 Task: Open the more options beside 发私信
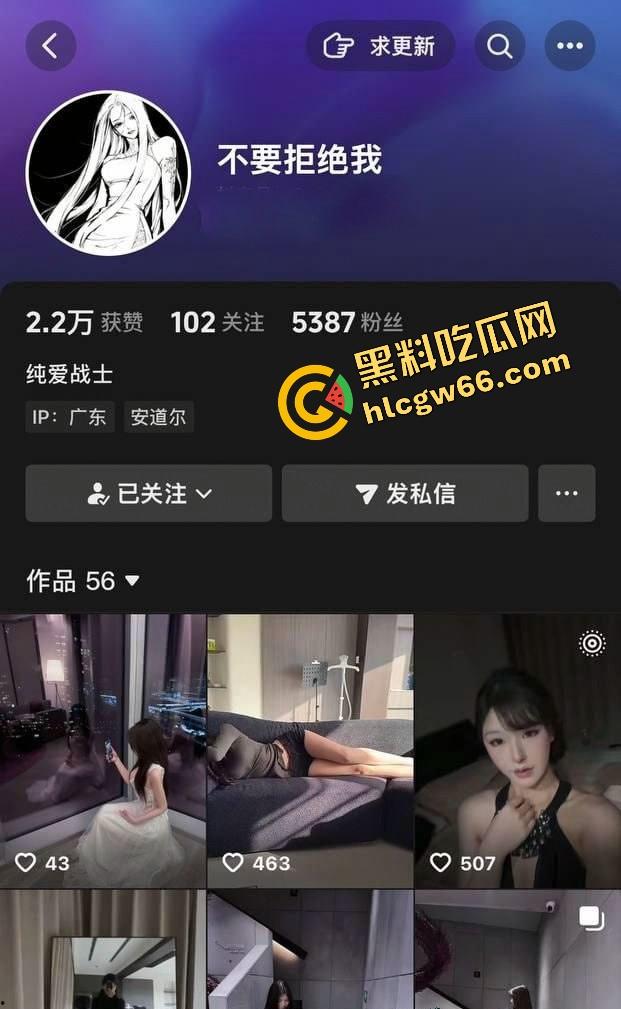click(x=567, y=493)
